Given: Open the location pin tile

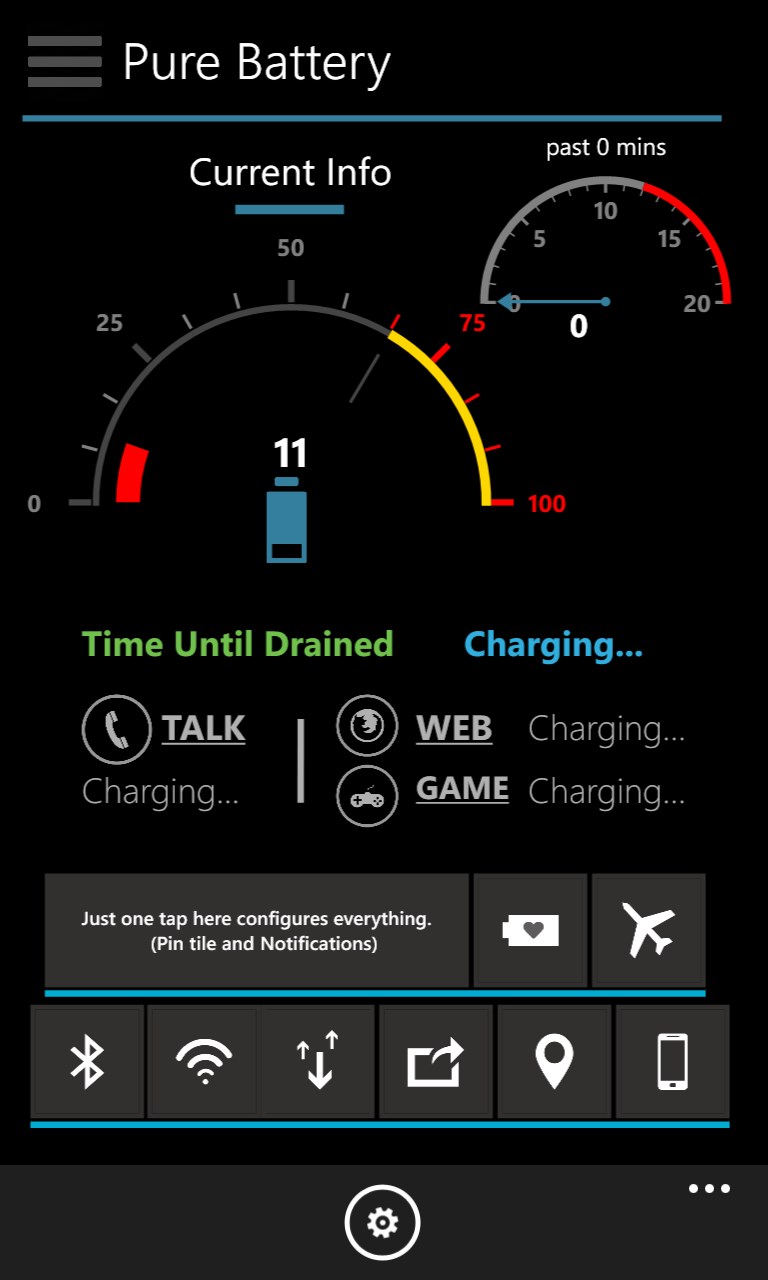Looking at the screenshot, I should 554,1061.
